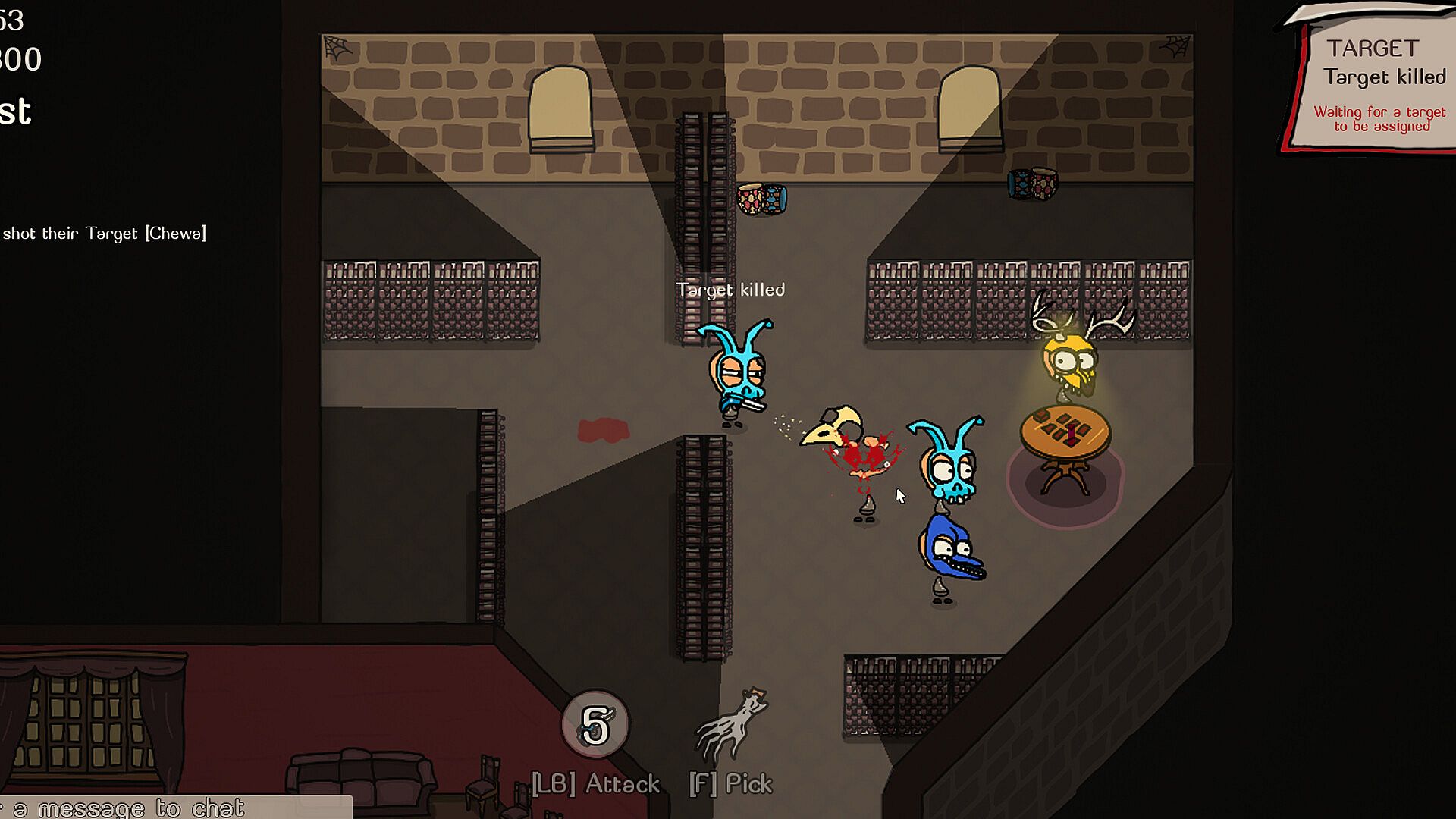Tap the Attack knife button
The height and width of the screenshot is (819, 1456).
point(595,726)
